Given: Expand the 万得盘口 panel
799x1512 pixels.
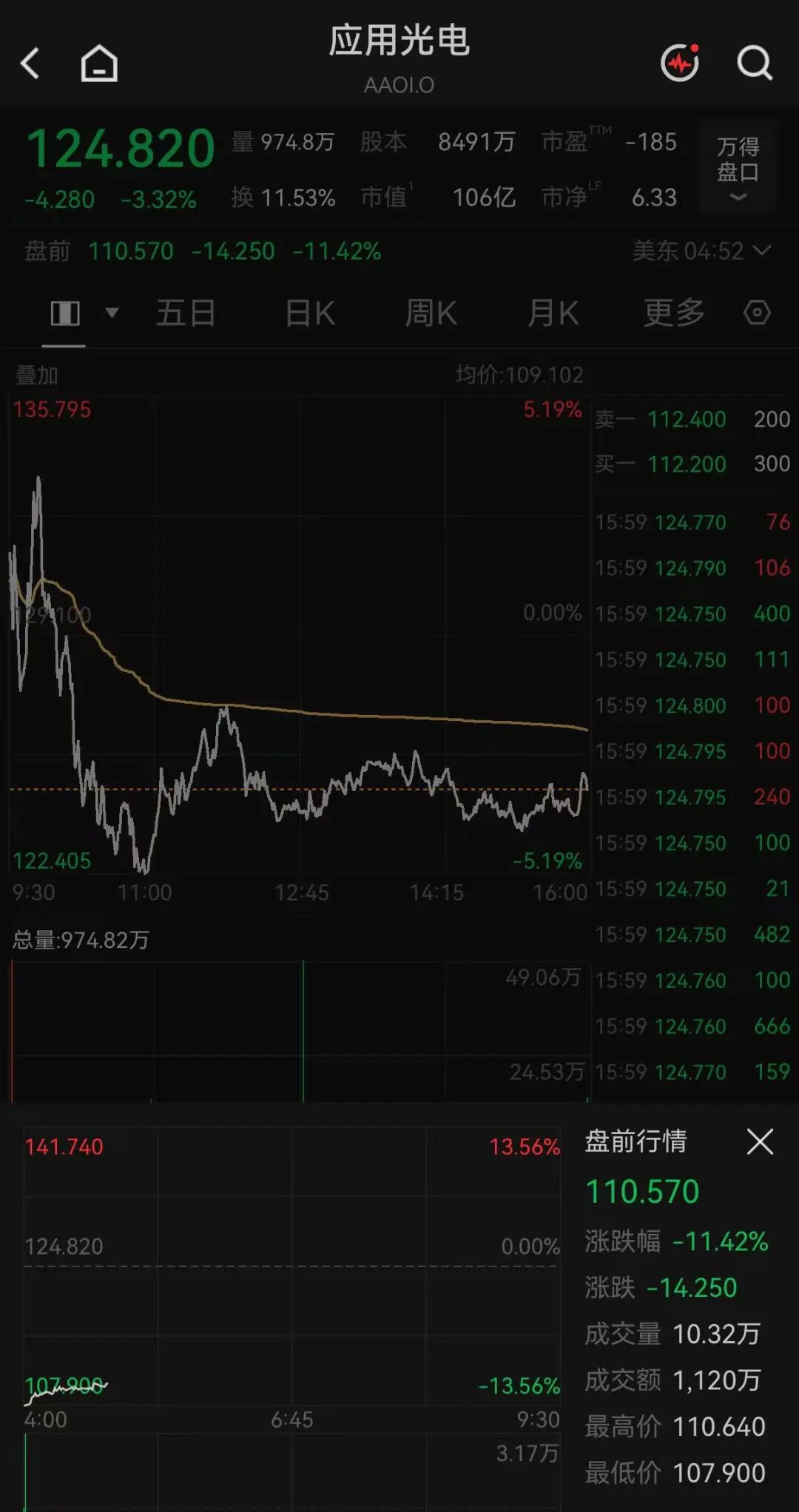Looking at the screenshot, I should [738, 167].
